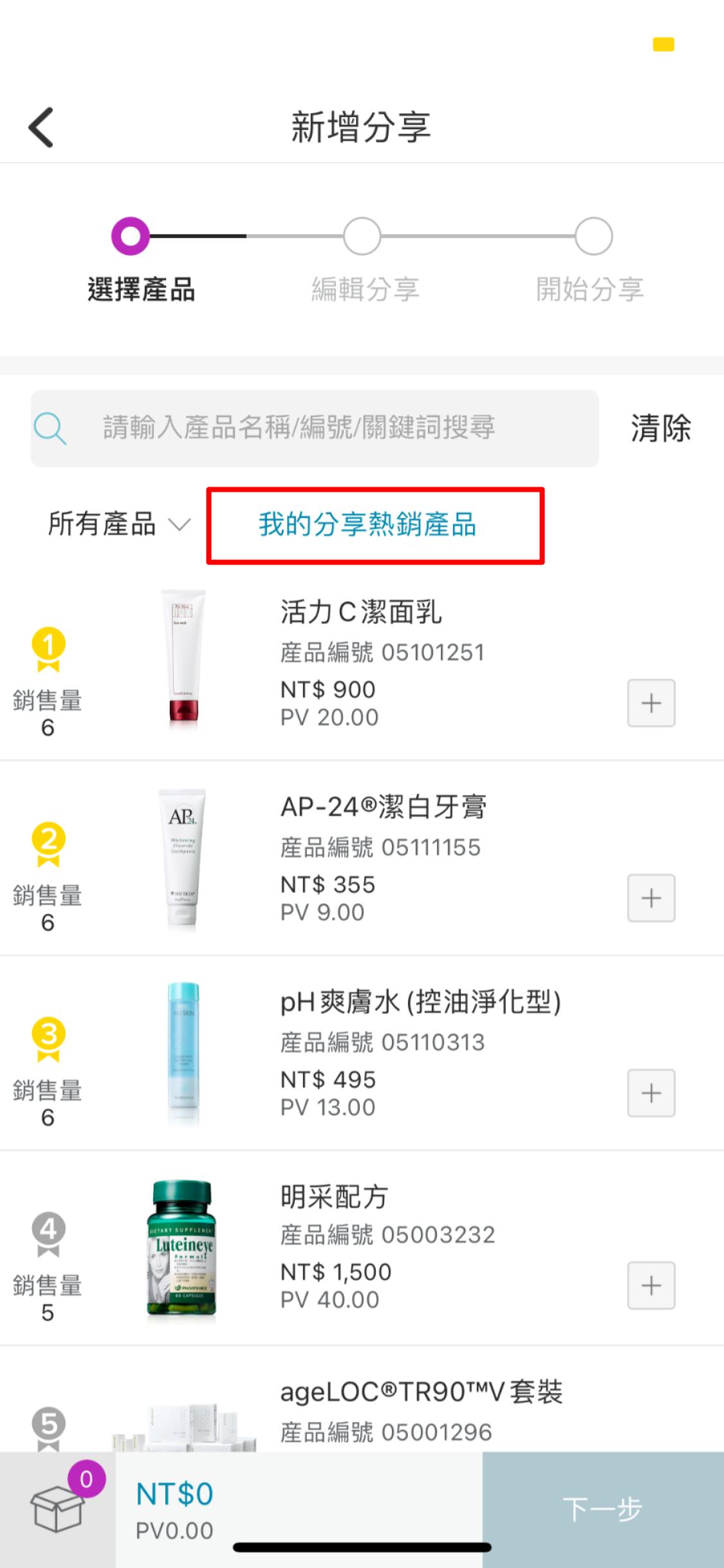The height and width of the screenshot is (1568, 724).
Task: Clear the search with 清除
Action: click(660, 429)
